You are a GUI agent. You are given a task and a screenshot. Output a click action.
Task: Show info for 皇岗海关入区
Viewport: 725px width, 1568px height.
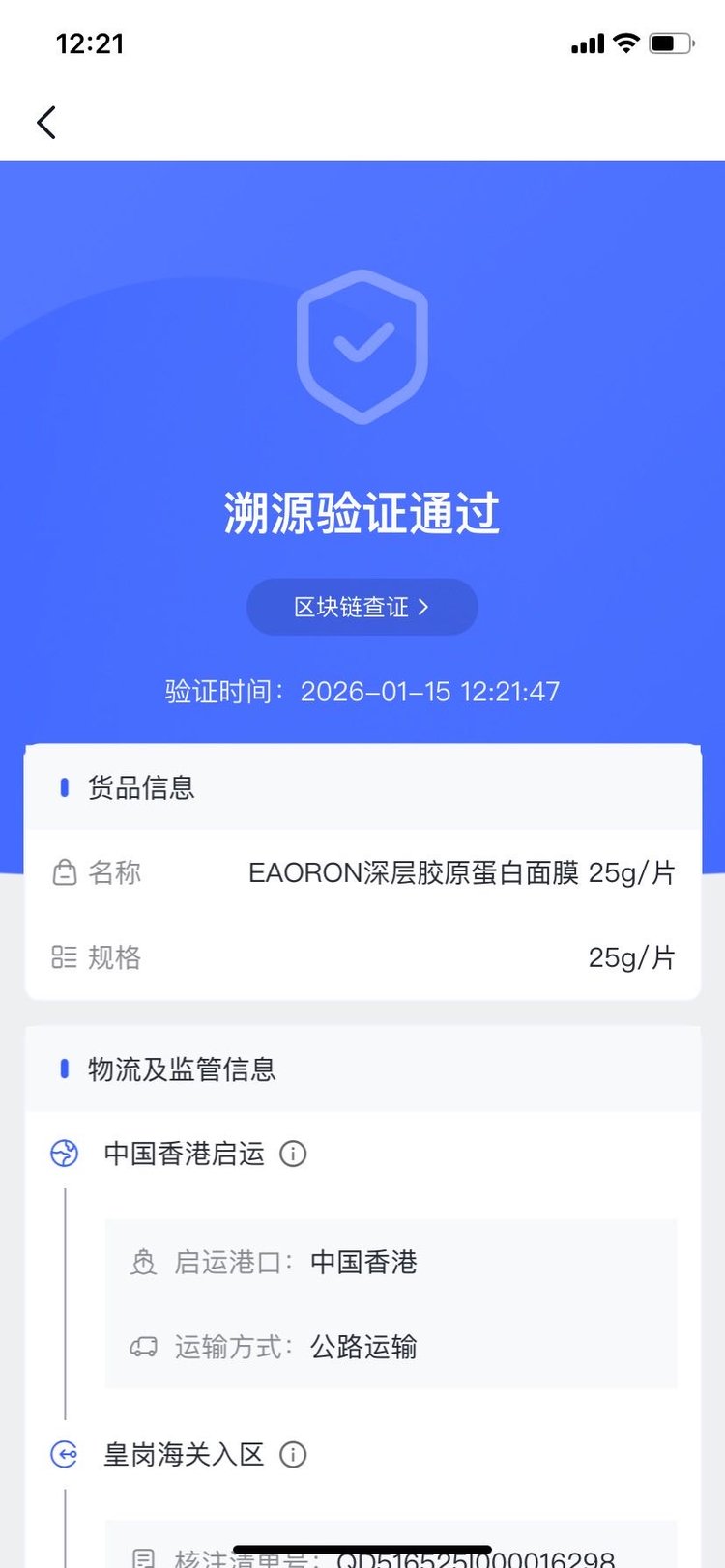pos(293,1455)
